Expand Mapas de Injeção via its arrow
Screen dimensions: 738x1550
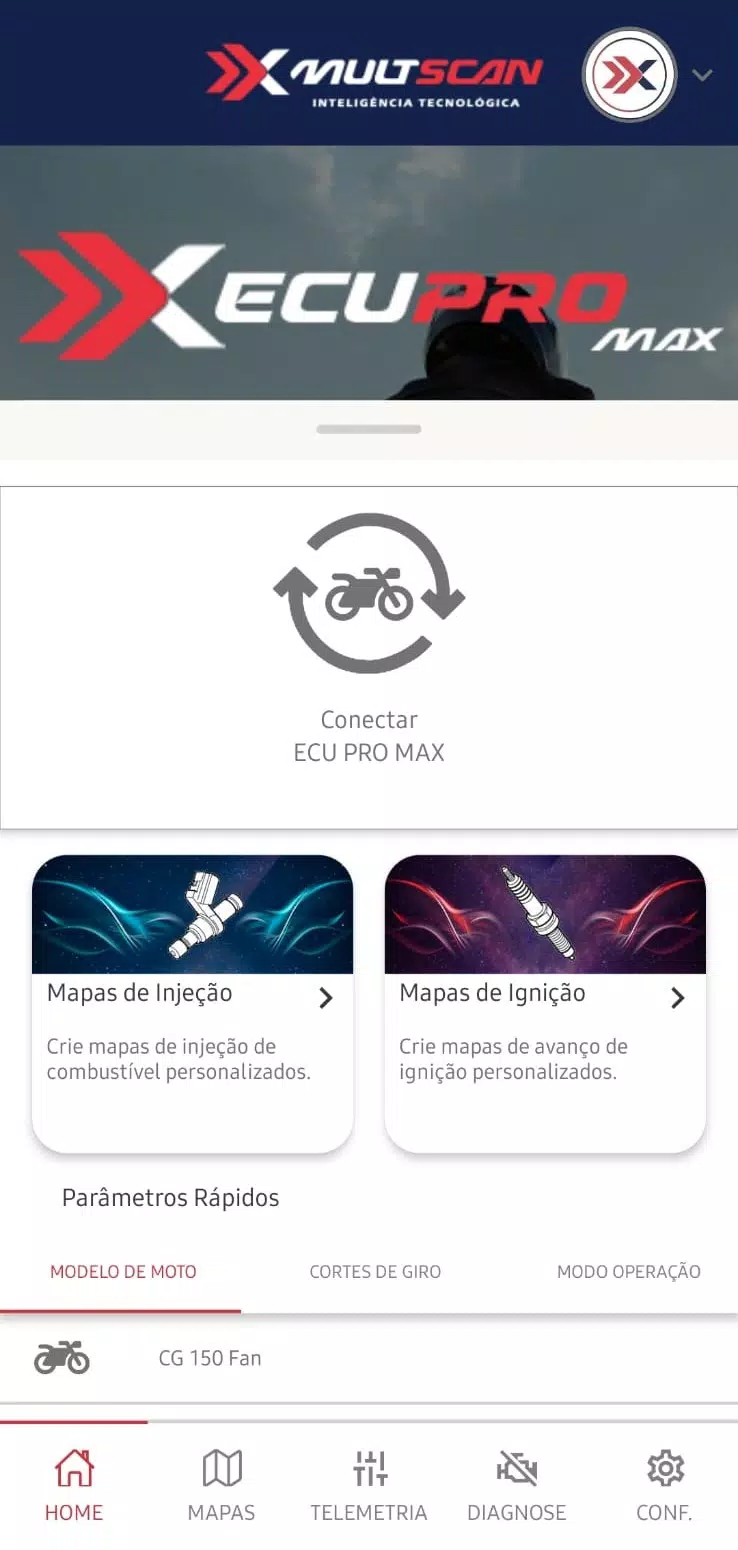click(325, 997)
